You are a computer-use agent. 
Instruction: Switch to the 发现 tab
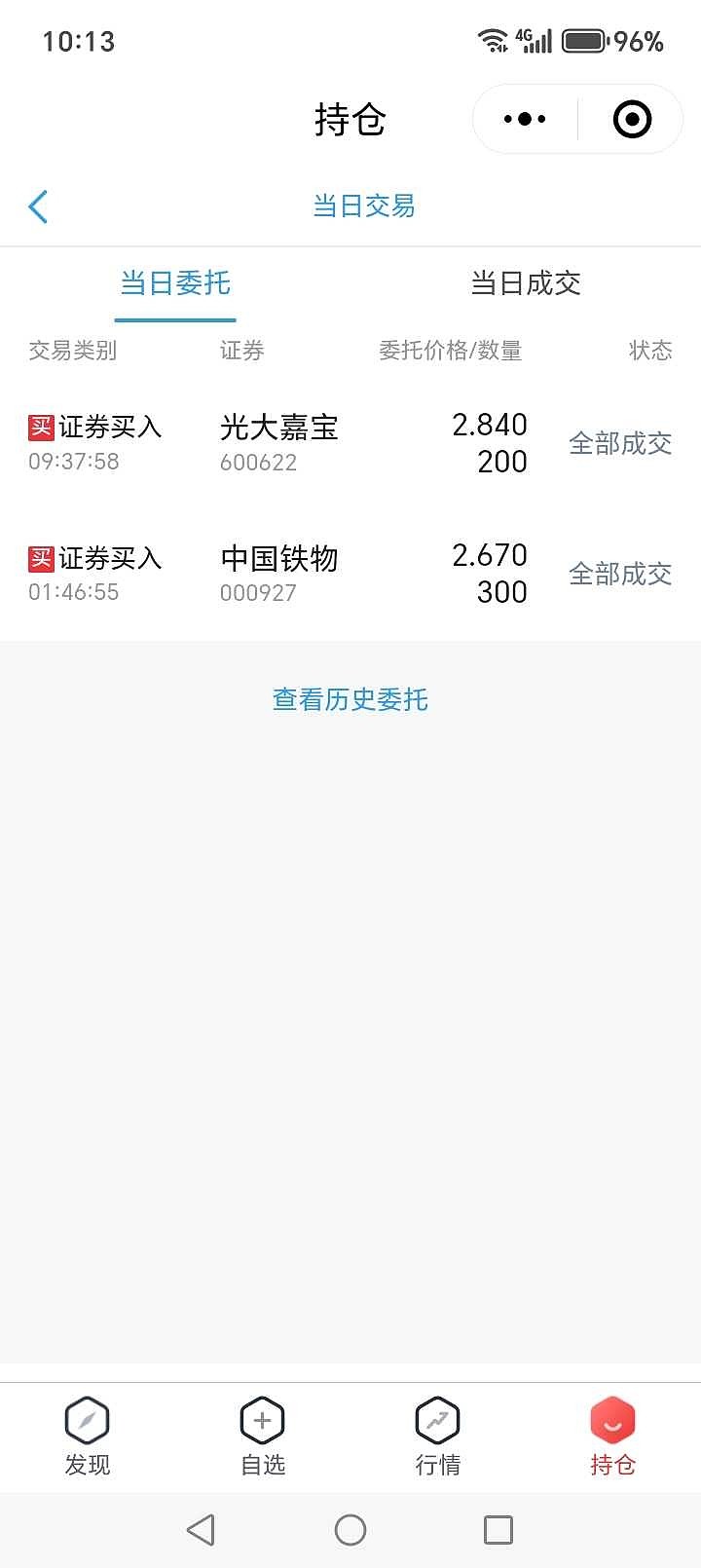tap(88, 1437)
